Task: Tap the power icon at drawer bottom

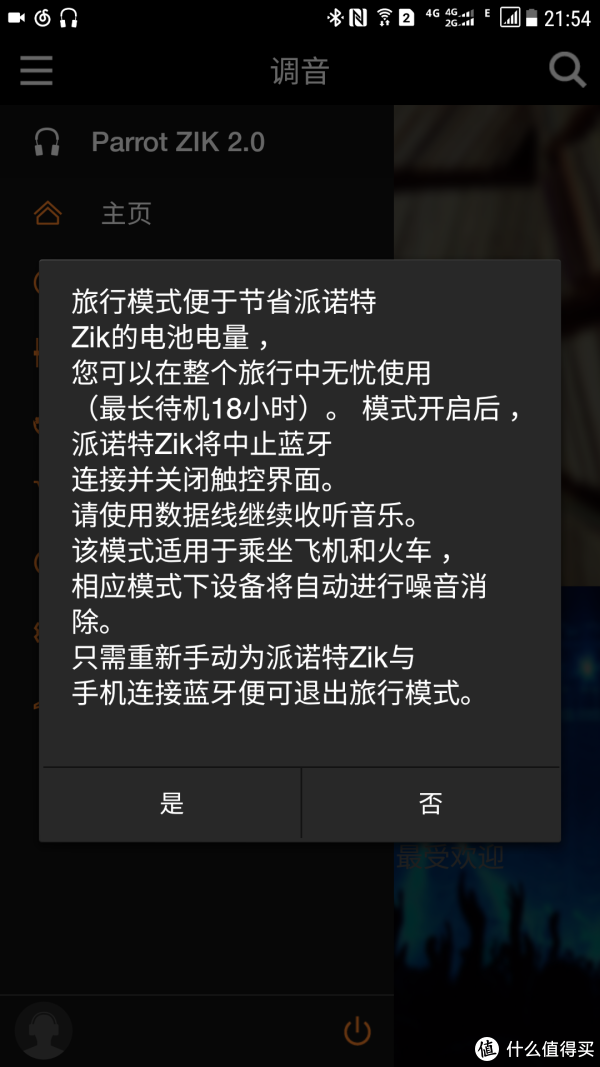Action: click(357, 1030)
